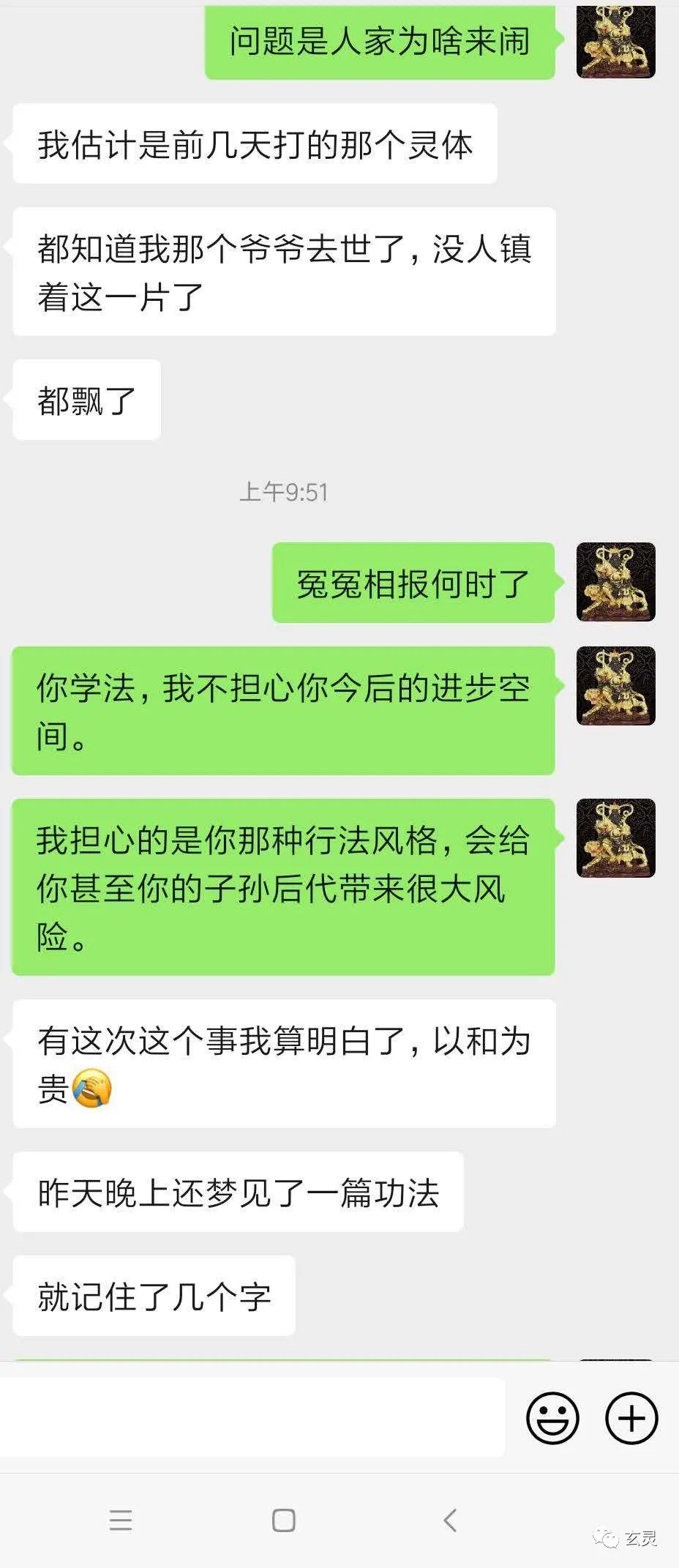The image size is (679, 1568).
Task: Open sender avatar beside 冤冤相报何时了
Action: pos(615,582)
